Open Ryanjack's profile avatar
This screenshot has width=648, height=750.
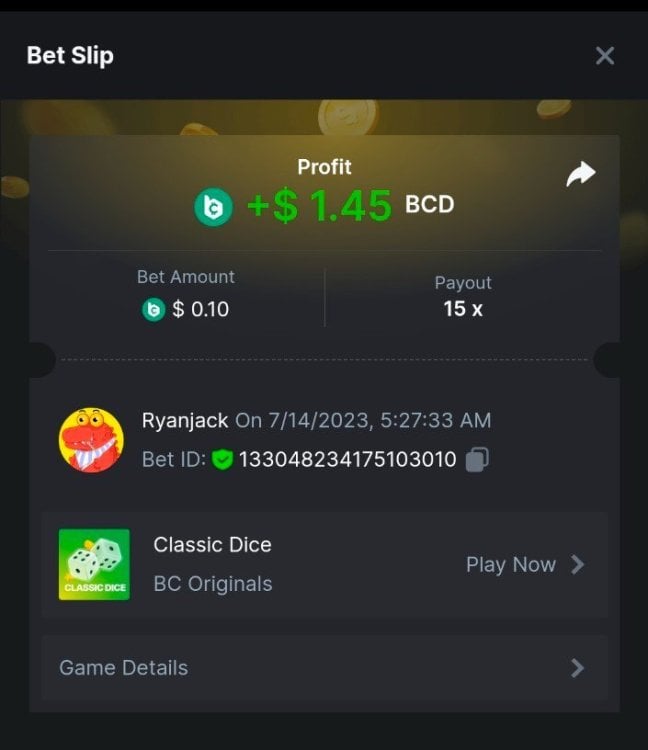(x=91, y=440)
